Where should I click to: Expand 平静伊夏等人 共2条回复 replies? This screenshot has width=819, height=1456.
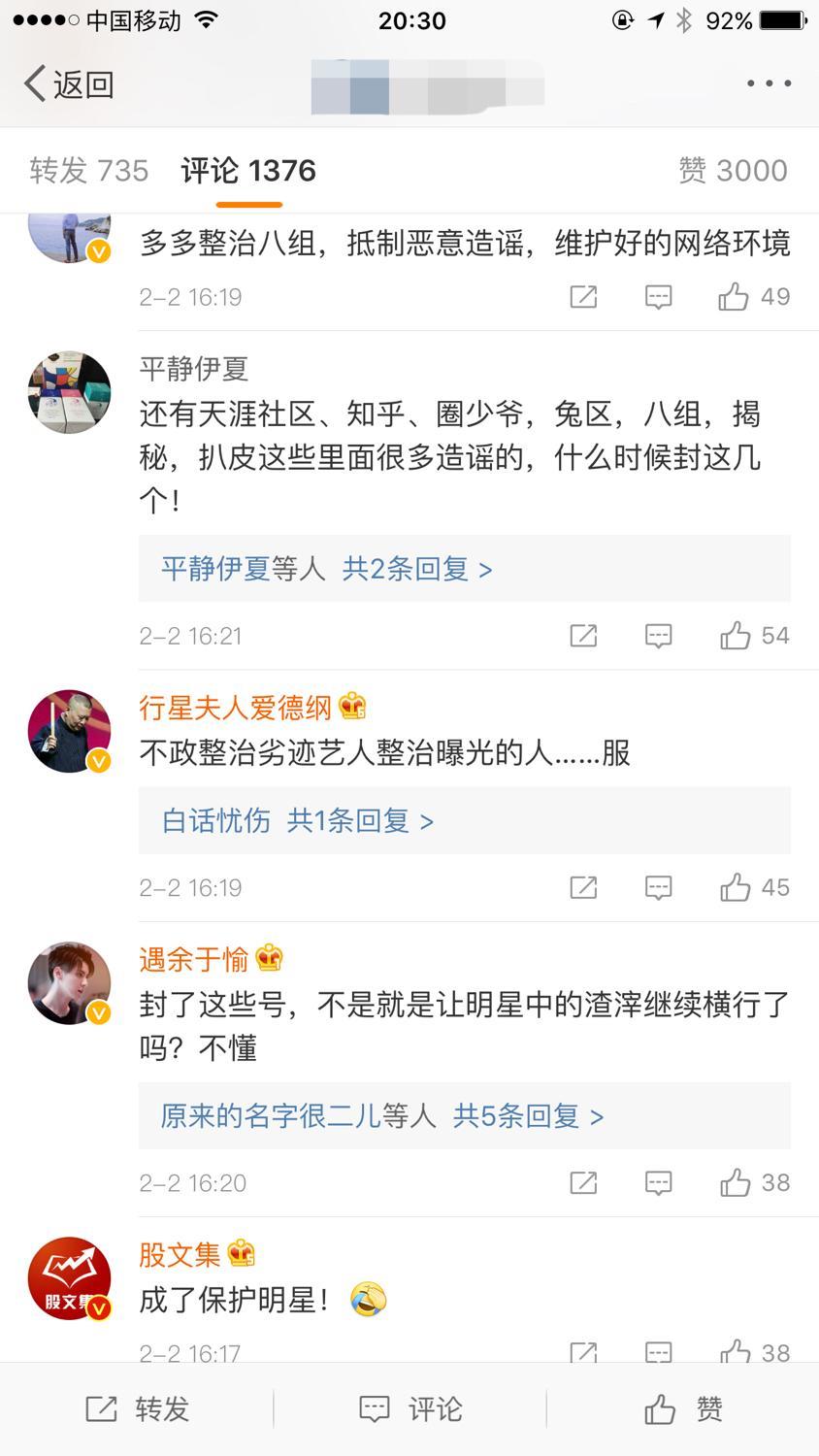[326, 569]
